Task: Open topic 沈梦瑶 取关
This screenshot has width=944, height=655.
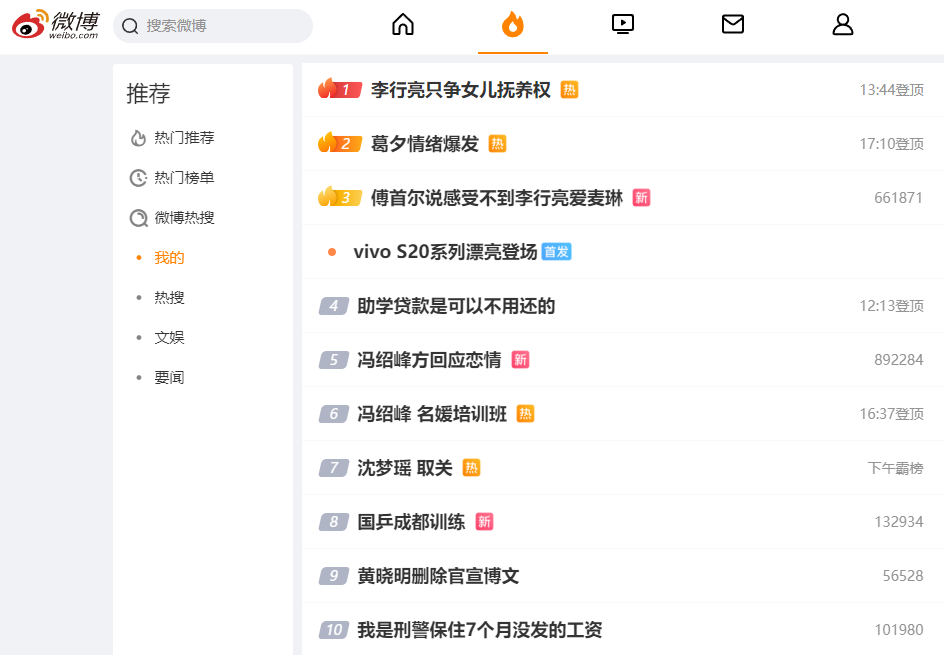Action: pyautogui.click(x=405, y=468)
